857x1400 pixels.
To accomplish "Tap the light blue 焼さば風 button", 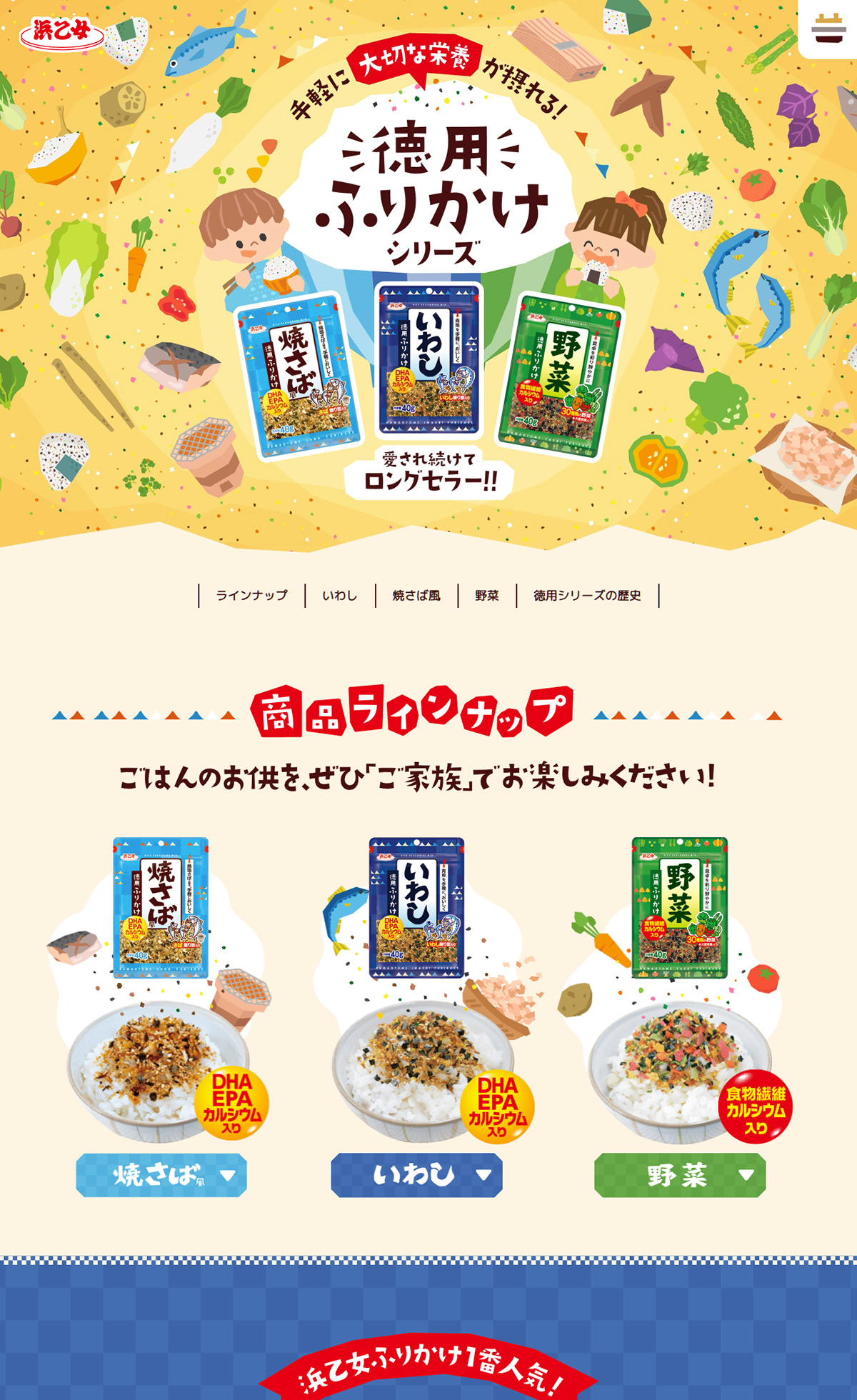I will (x=161, y=1175).
